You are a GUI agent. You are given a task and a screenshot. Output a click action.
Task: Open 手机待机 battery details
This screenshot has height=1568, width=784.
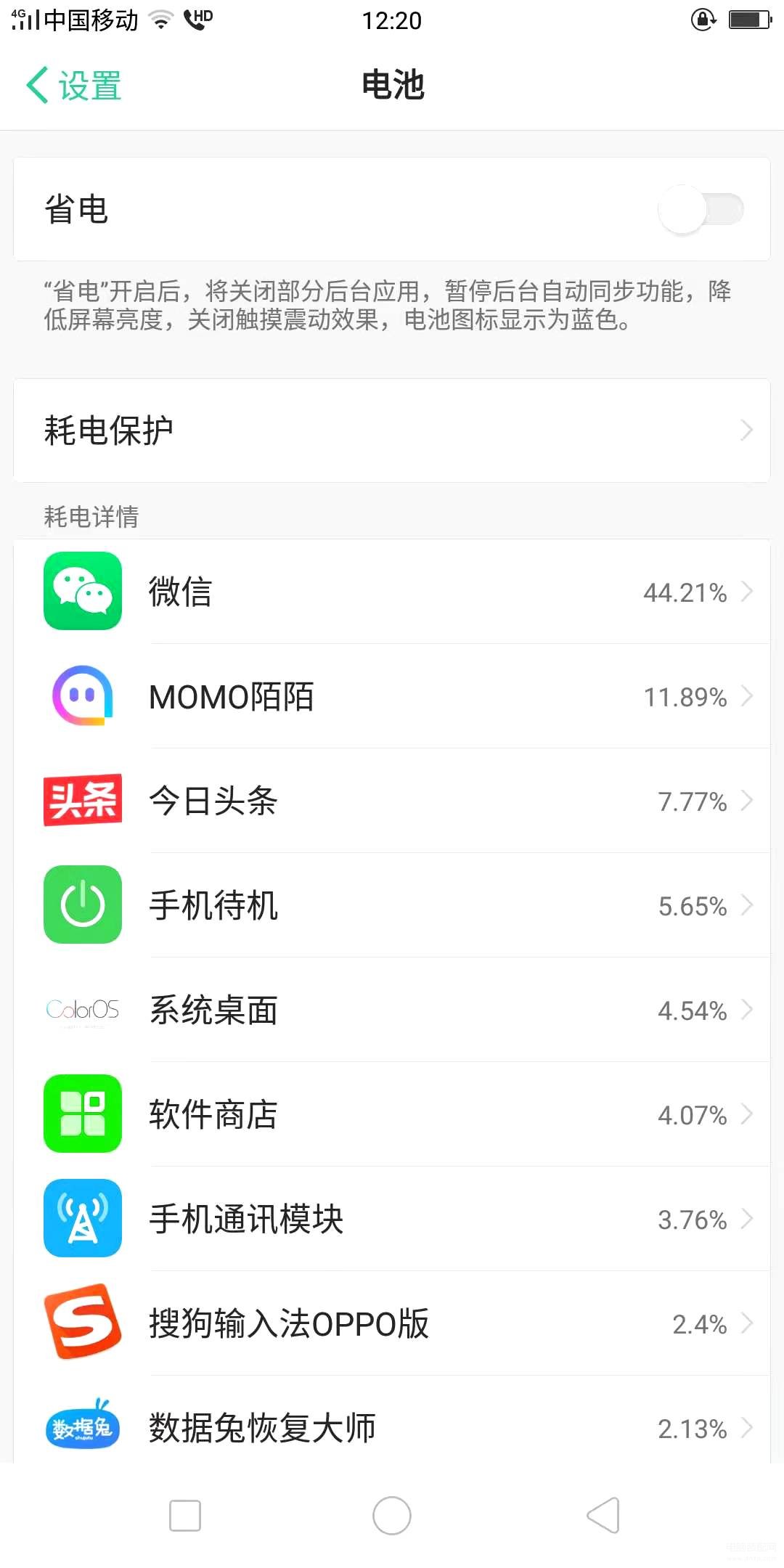(x=392, y=906)
